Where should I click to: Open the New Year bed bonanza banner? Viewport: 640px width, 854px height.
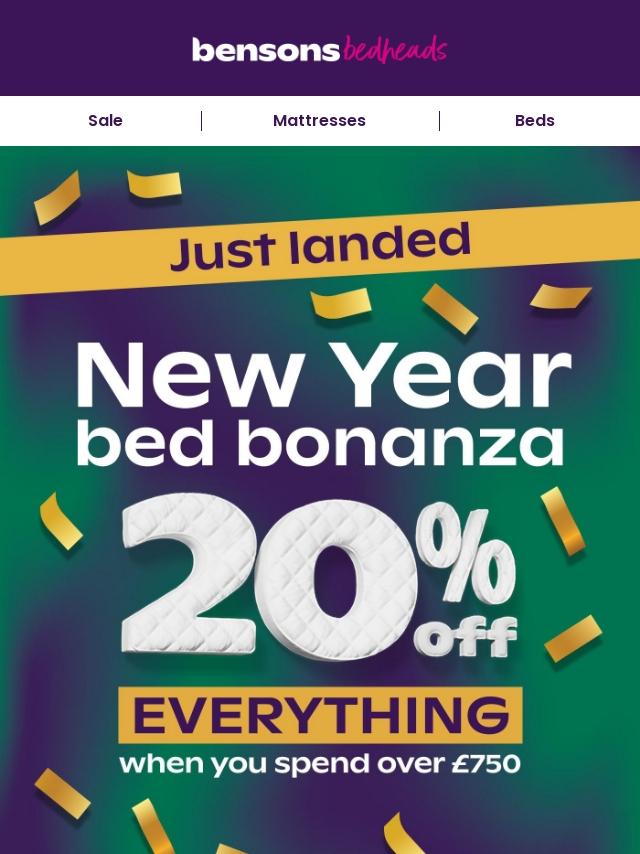(x=320, y=500)
